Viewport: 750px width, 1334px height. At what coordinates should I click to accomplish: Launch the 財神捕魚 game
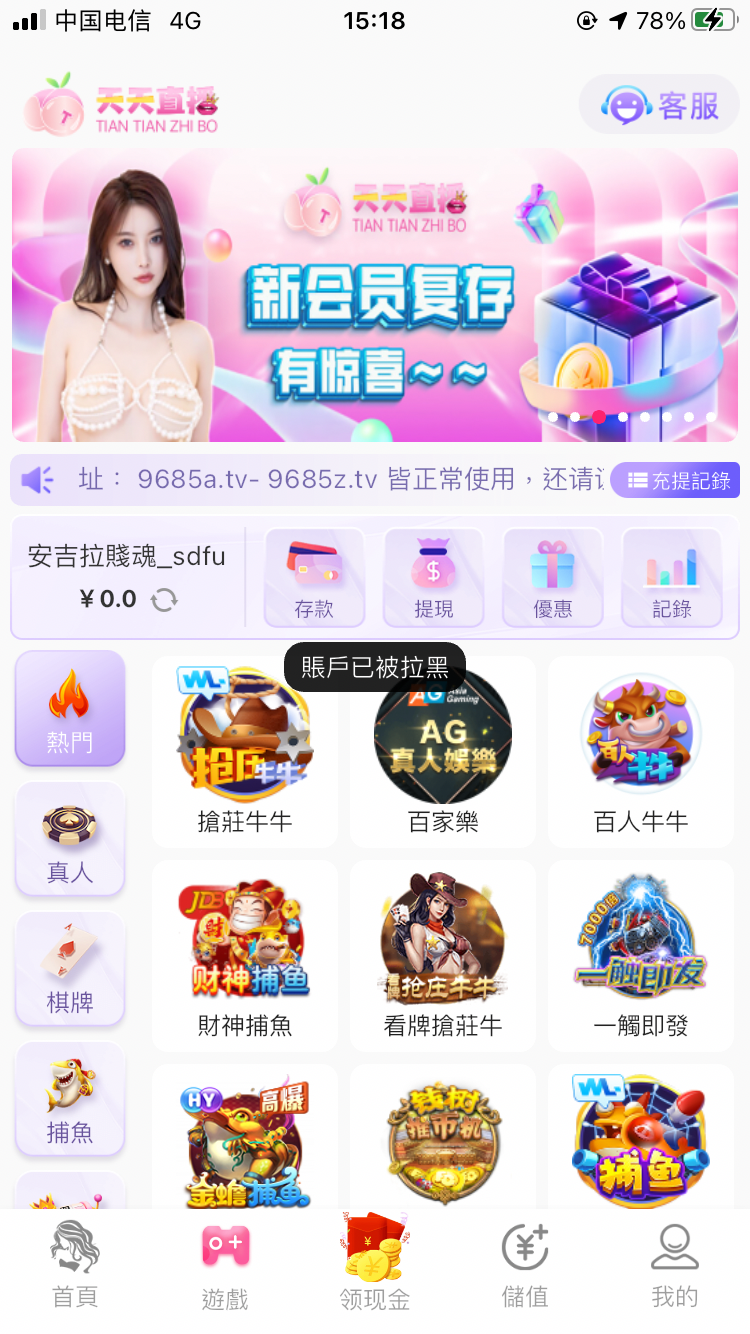pyautogui.click(x=245, y=955)
